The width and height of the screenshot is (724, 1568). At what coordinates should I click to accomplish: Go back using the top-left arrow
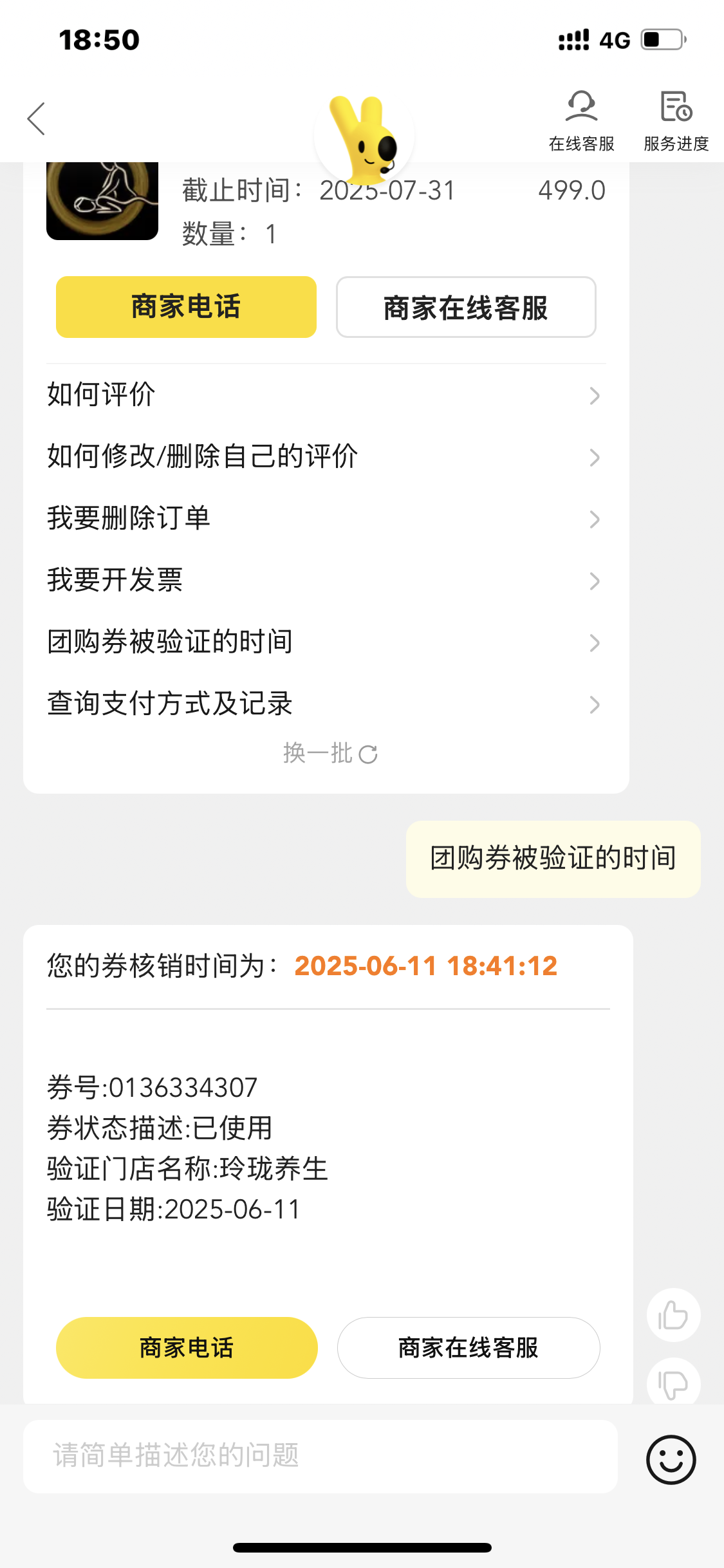coord(37,119)
